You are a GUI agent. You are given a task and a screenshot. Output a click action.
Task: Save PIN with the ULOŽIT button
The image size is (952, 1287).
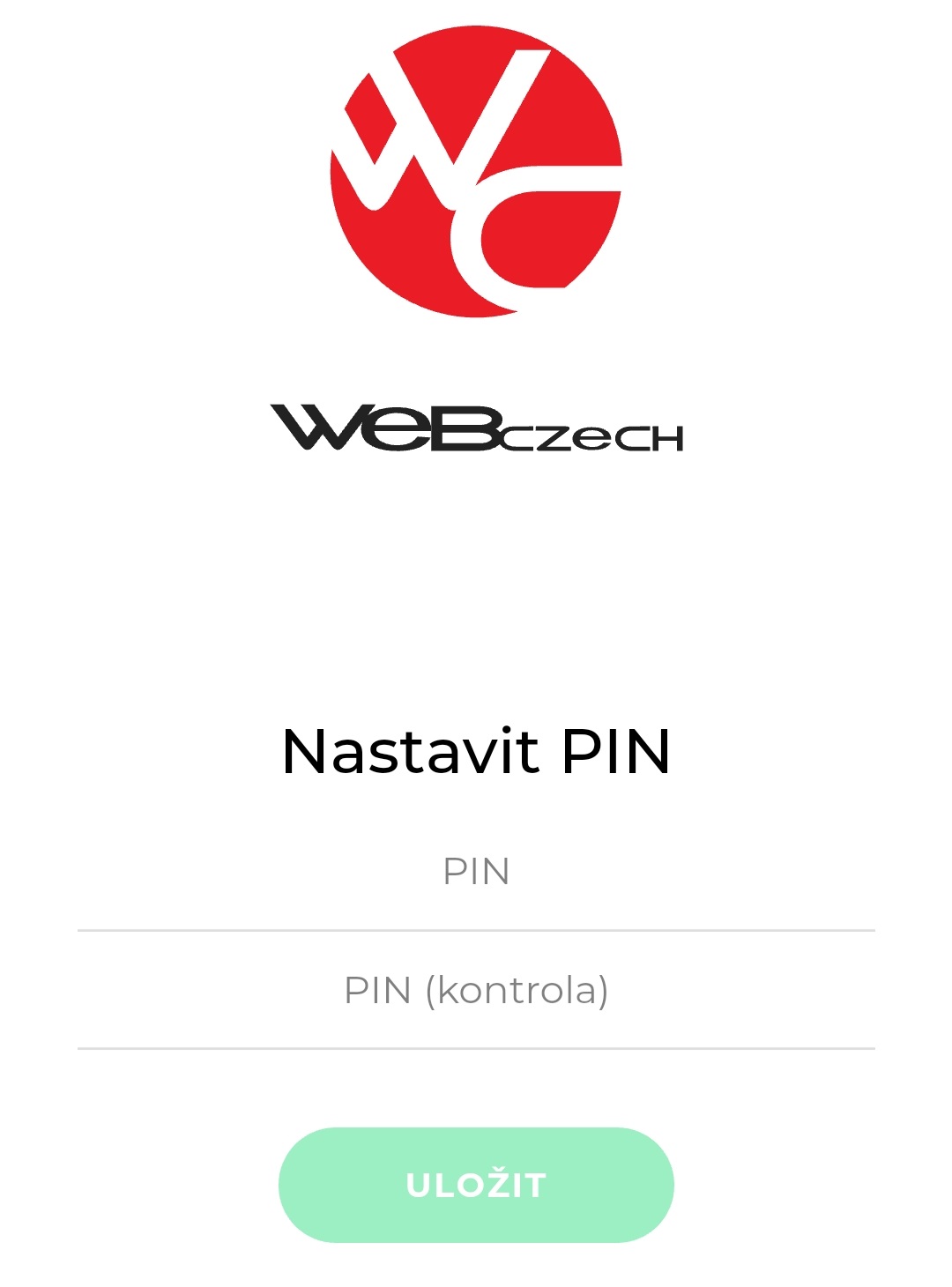(x=476, y=1185)
